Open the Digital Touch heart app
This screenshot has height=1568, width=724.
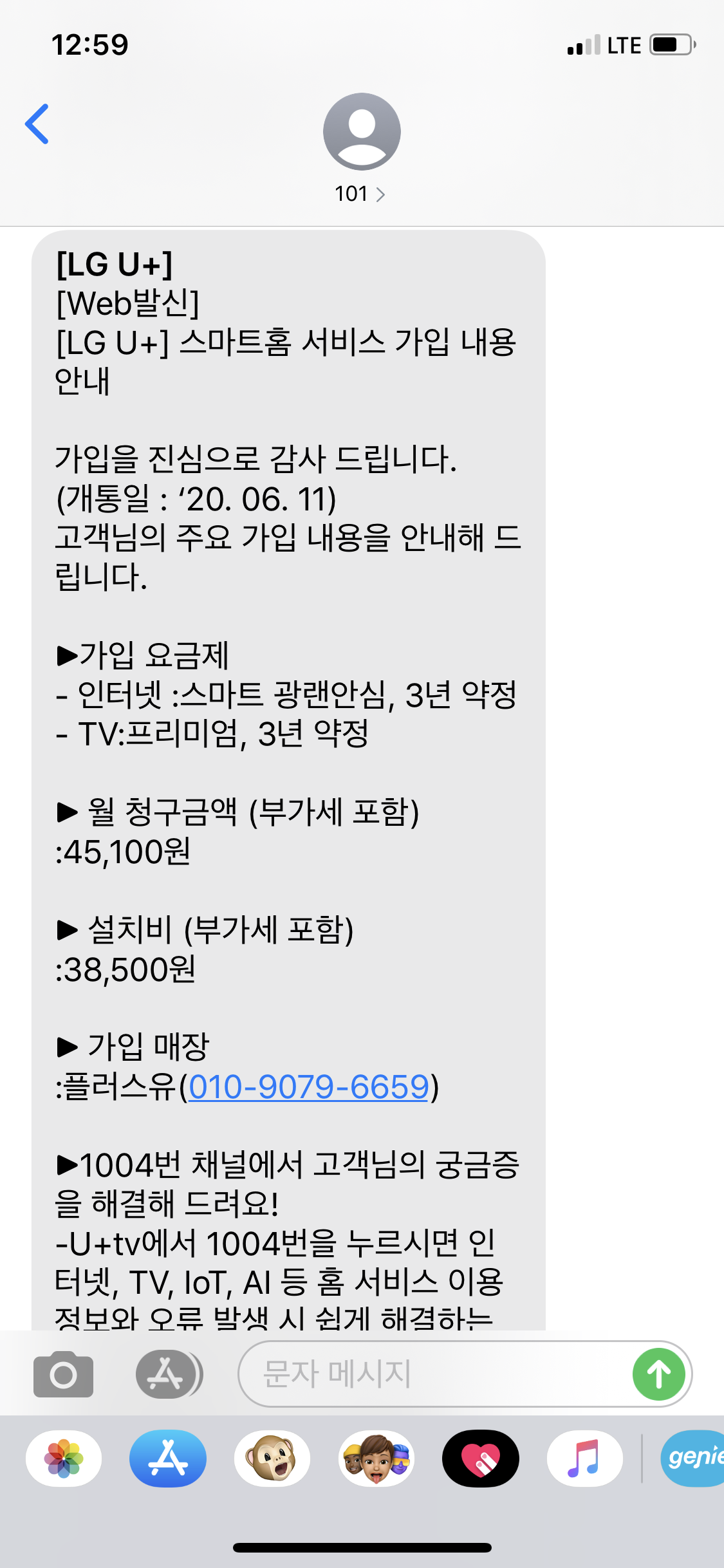[481, 1459]
